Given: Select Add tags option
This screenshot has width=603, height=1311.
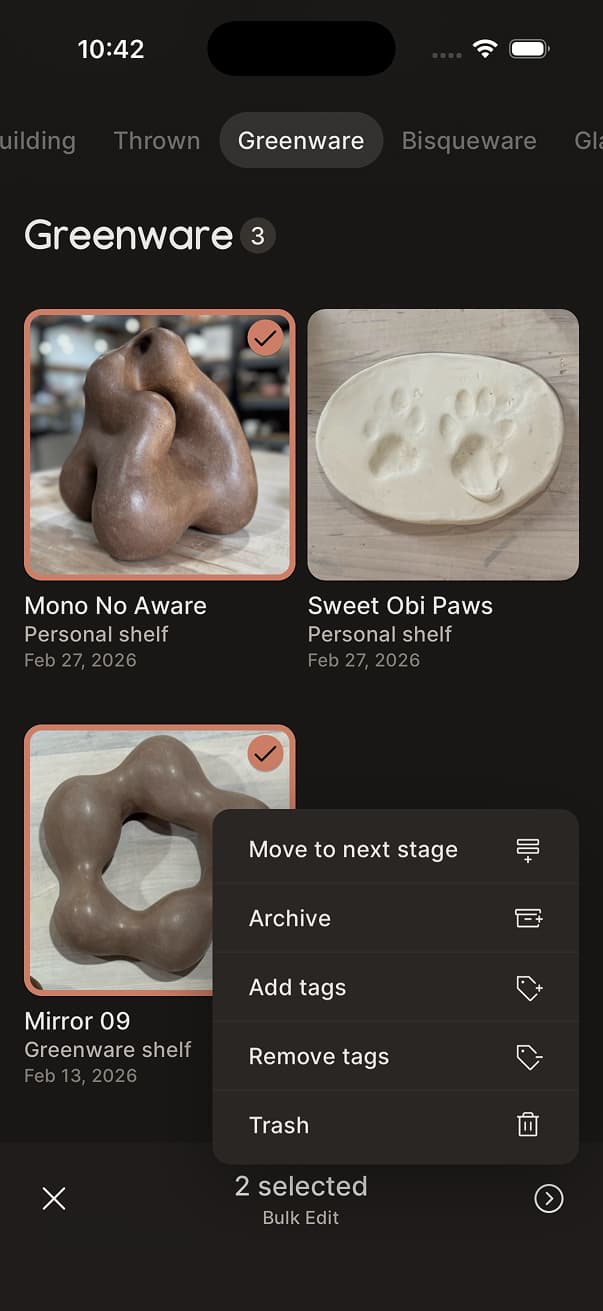Looking at the screenshot, I should 394,987.
